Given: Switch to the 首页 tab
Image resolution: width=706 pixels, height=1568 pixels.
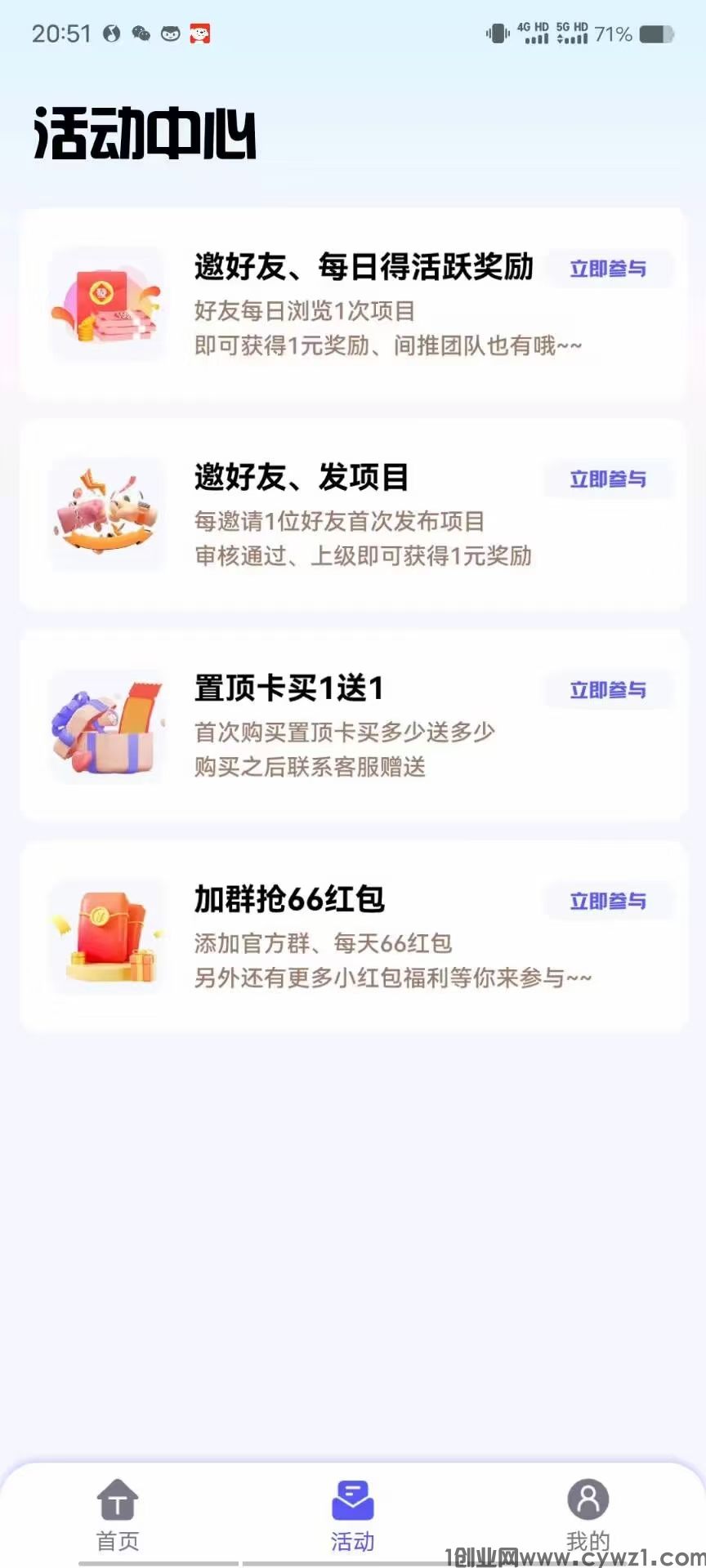Looking at the screenshot, I should pos(118,1516).
